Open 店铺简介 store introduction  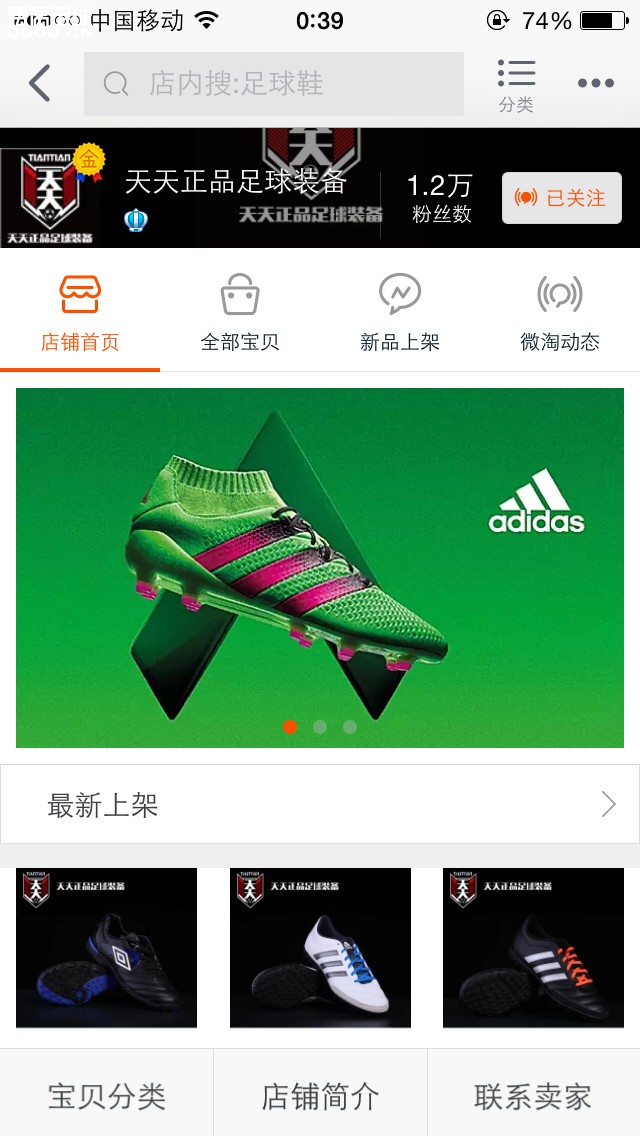(x=320, y=1096)
